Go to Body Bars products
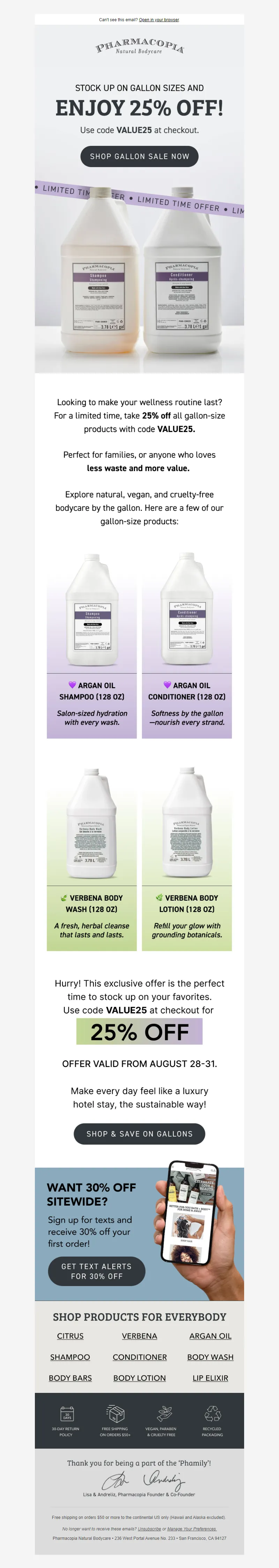This screenshot has width=279, height=1568. click(x=70, y=1378)
